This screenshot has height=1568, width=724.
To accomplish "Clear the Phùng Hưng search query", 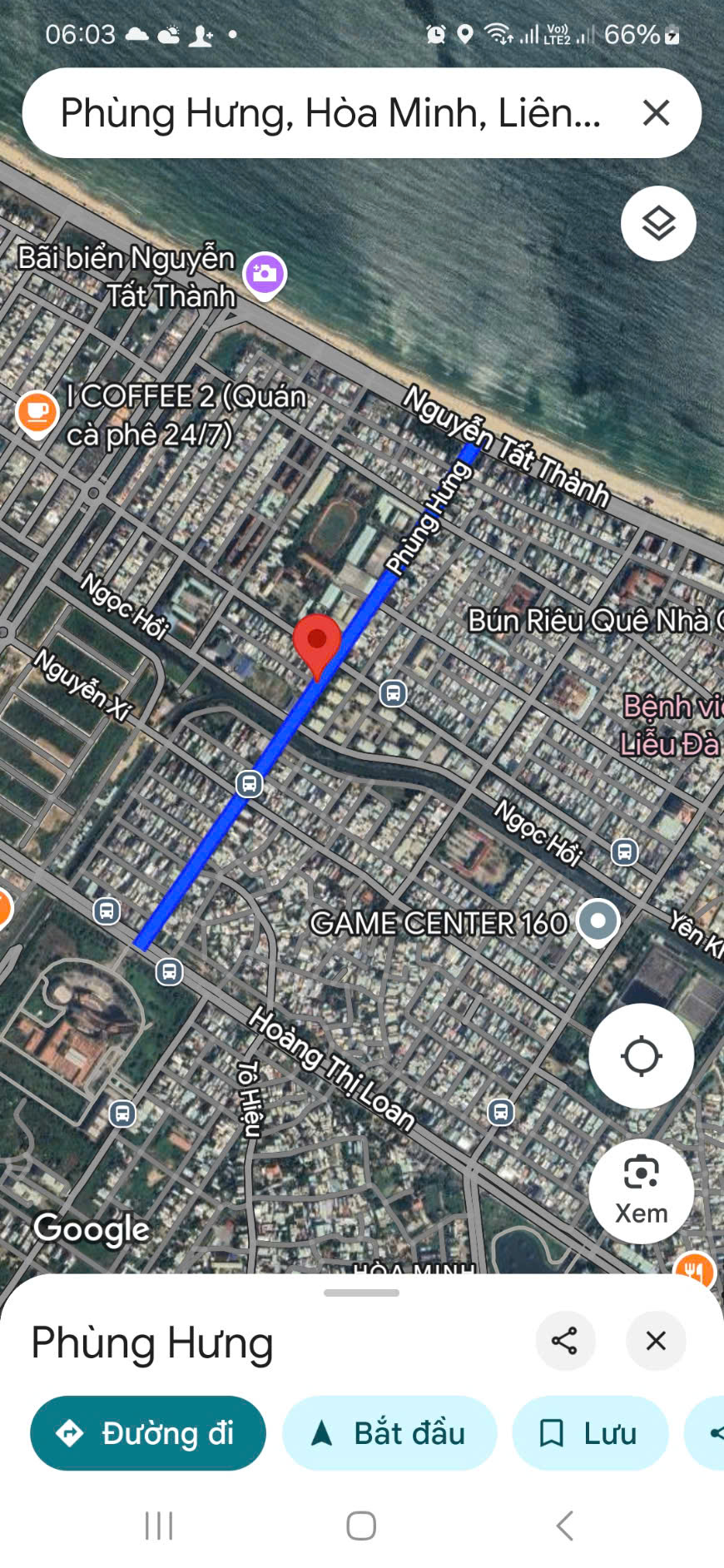I will click(x=656, y=113).
